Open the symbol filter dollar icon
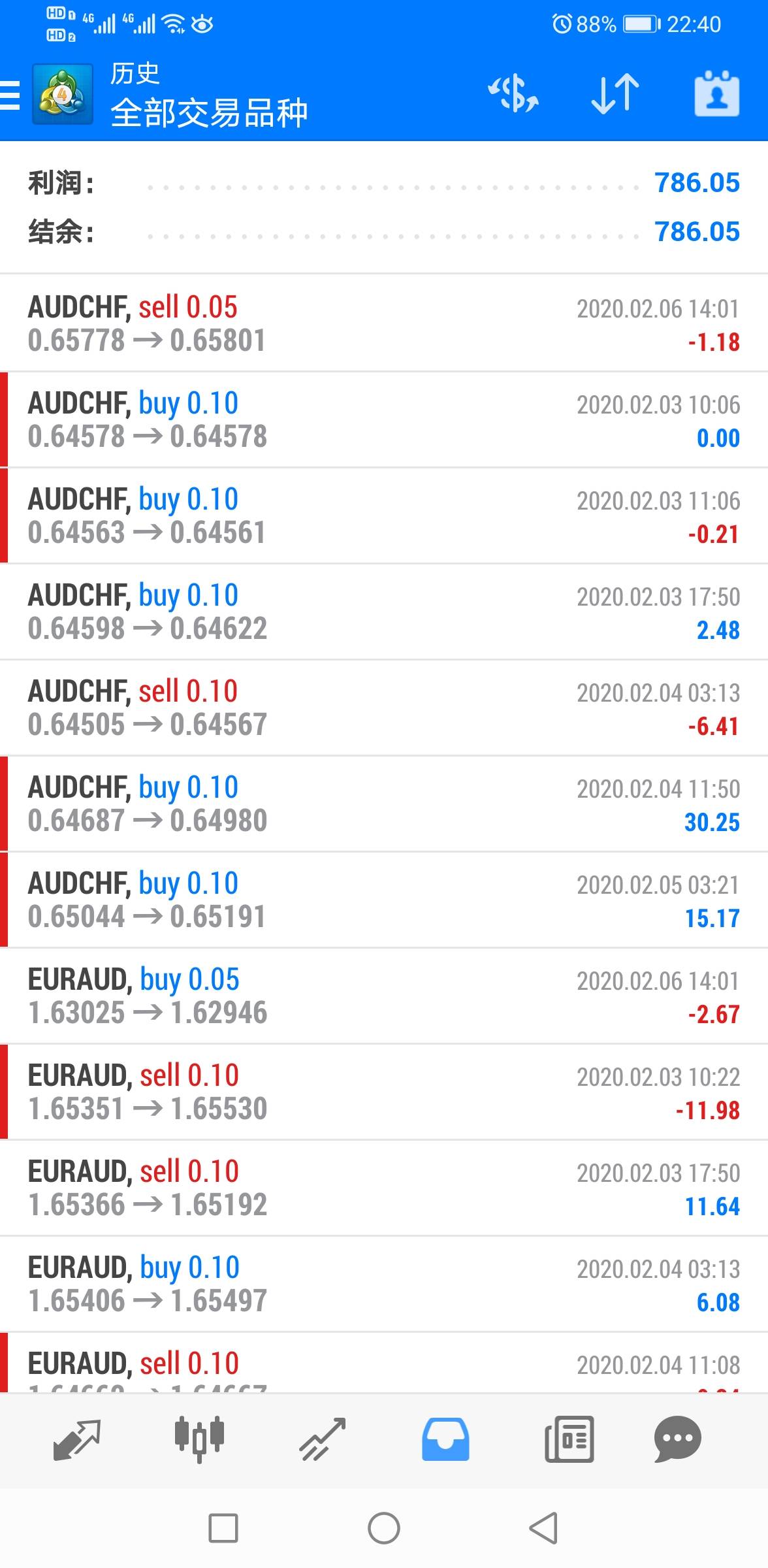The image size is (768, 1568). (x=513, y=94)
